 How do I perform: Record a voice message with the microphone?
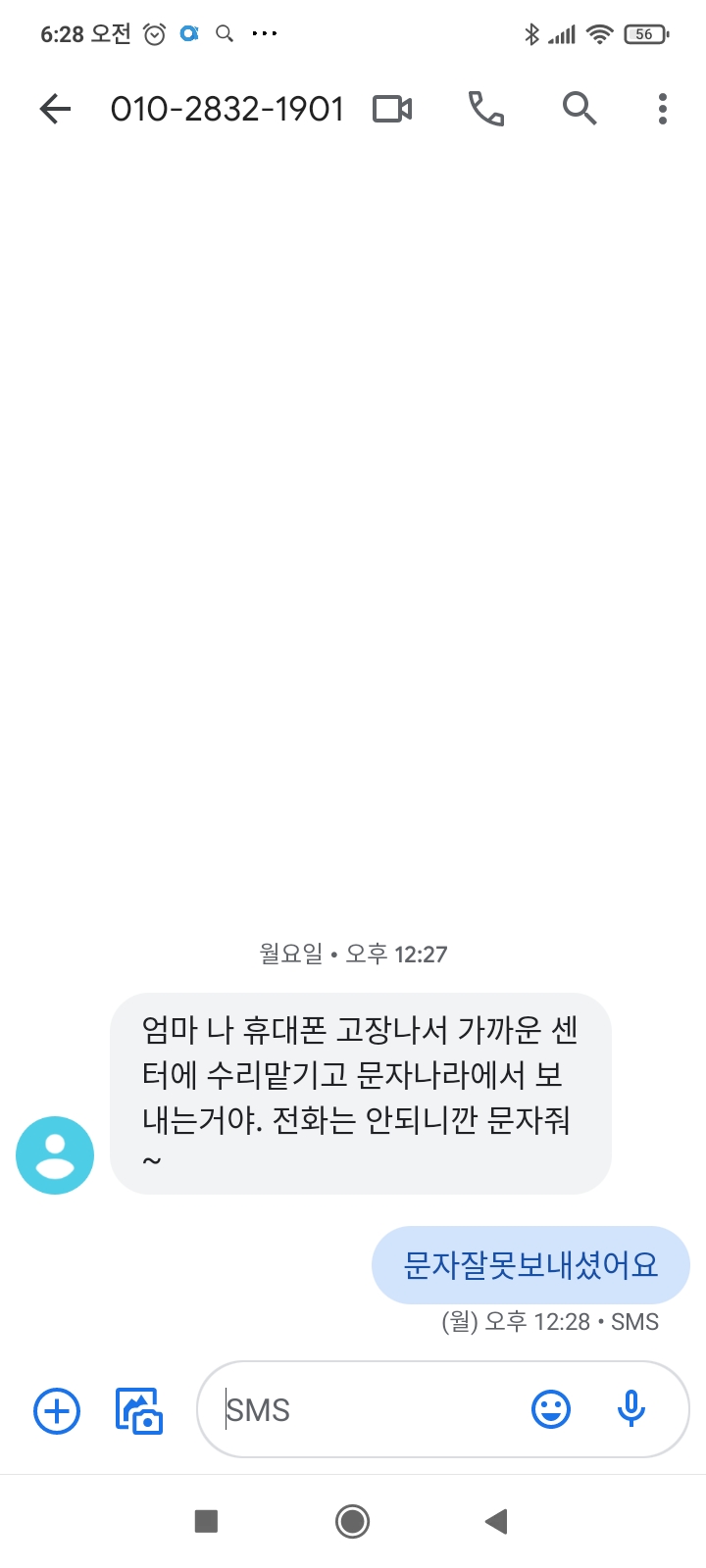[x=631, y=1409]
